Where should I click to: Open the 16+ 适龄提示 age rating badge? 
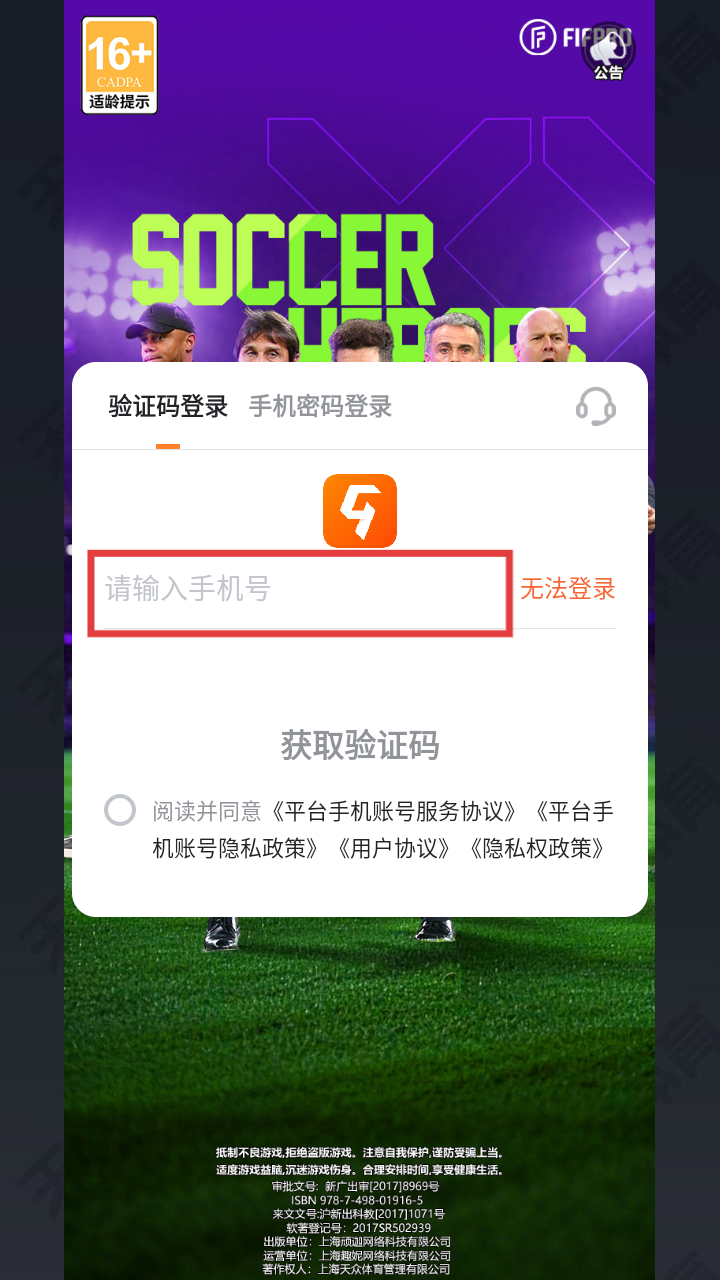point(120,65)
